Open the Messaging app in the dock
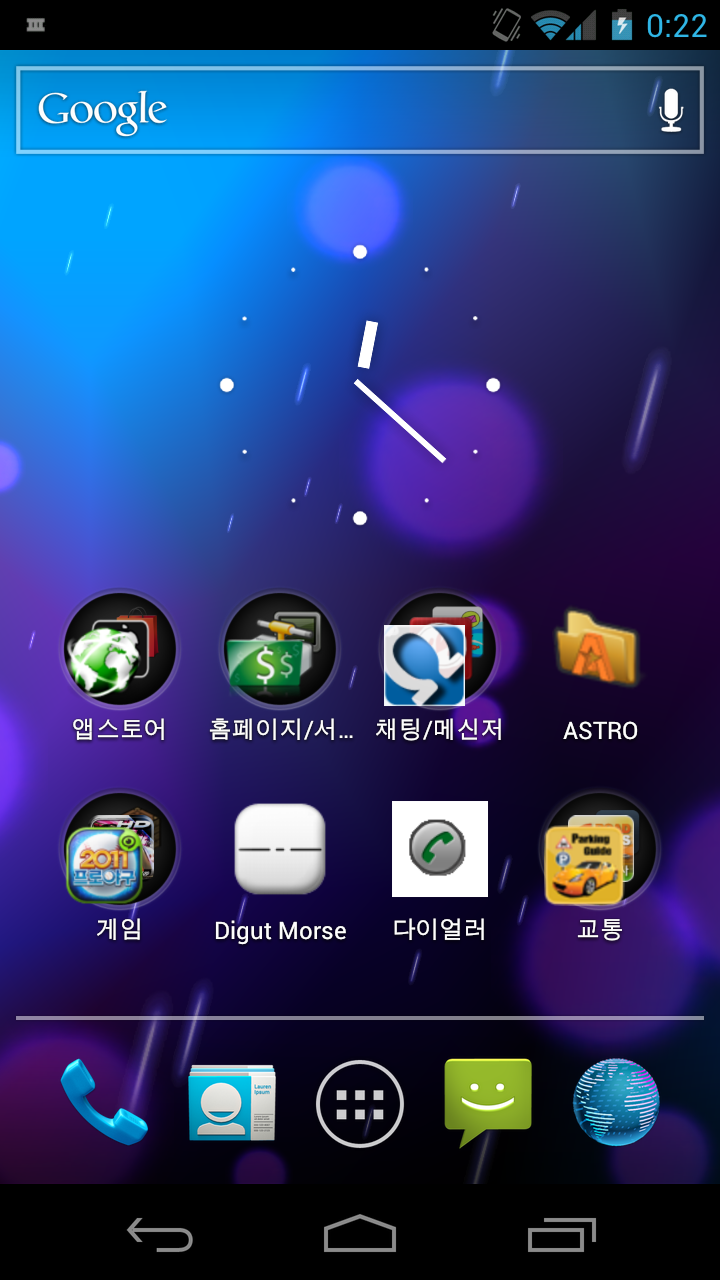Viewport: 720px width, 1280px height. (x=488, y=1100)
